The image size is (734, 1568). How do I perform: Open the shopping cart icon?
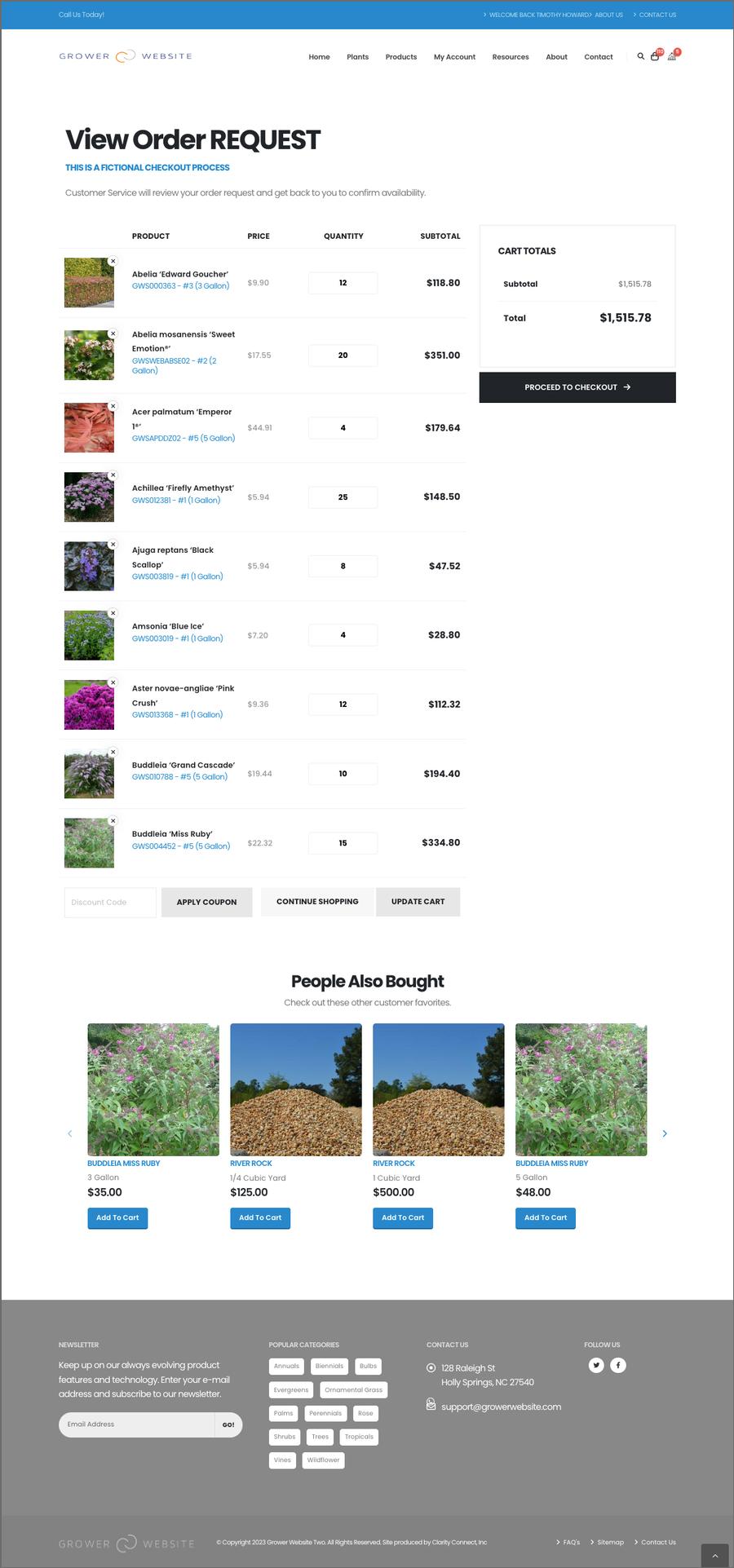pyautogui.click(x=654, y=56)
